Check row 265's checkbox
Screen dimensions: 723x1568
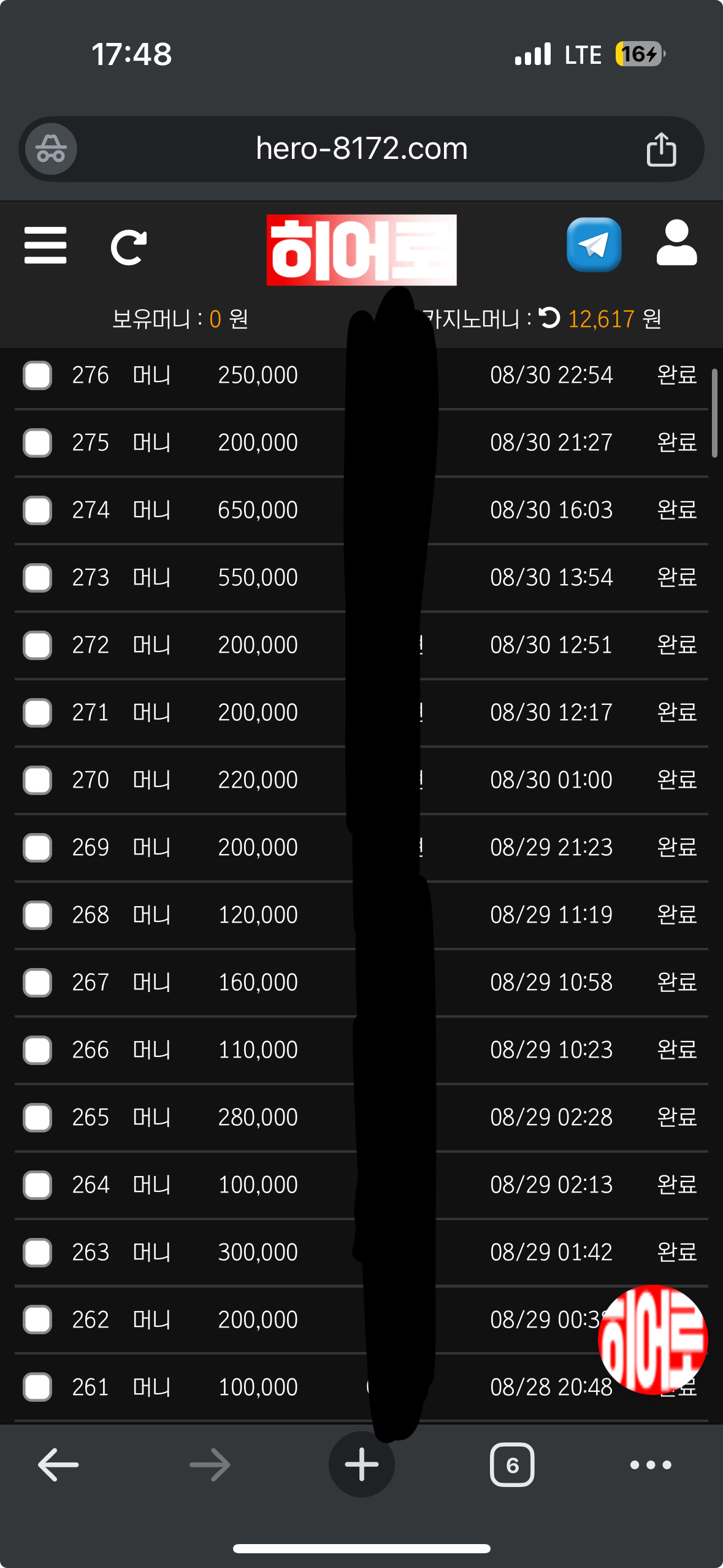pyautogui.click(x=37, y=1118)
